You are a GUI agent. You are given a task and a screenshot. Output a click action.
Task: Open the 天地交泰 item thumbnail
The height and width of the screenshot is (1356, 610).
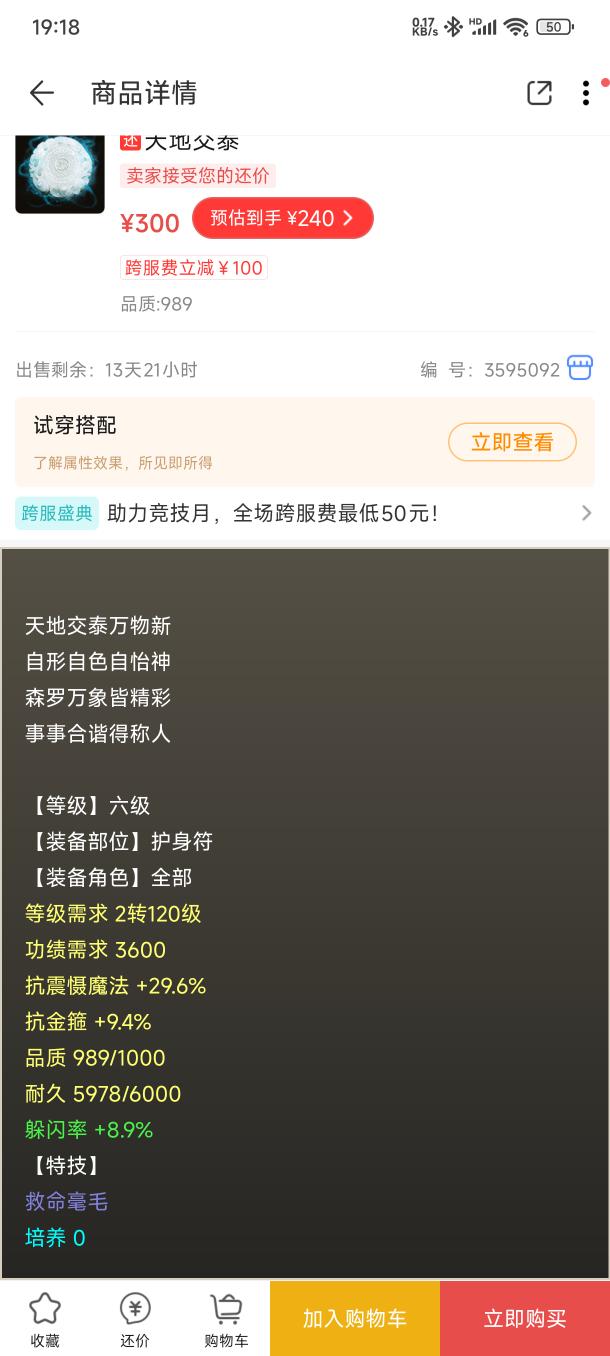pyautogui.click(x=60, y=172)
